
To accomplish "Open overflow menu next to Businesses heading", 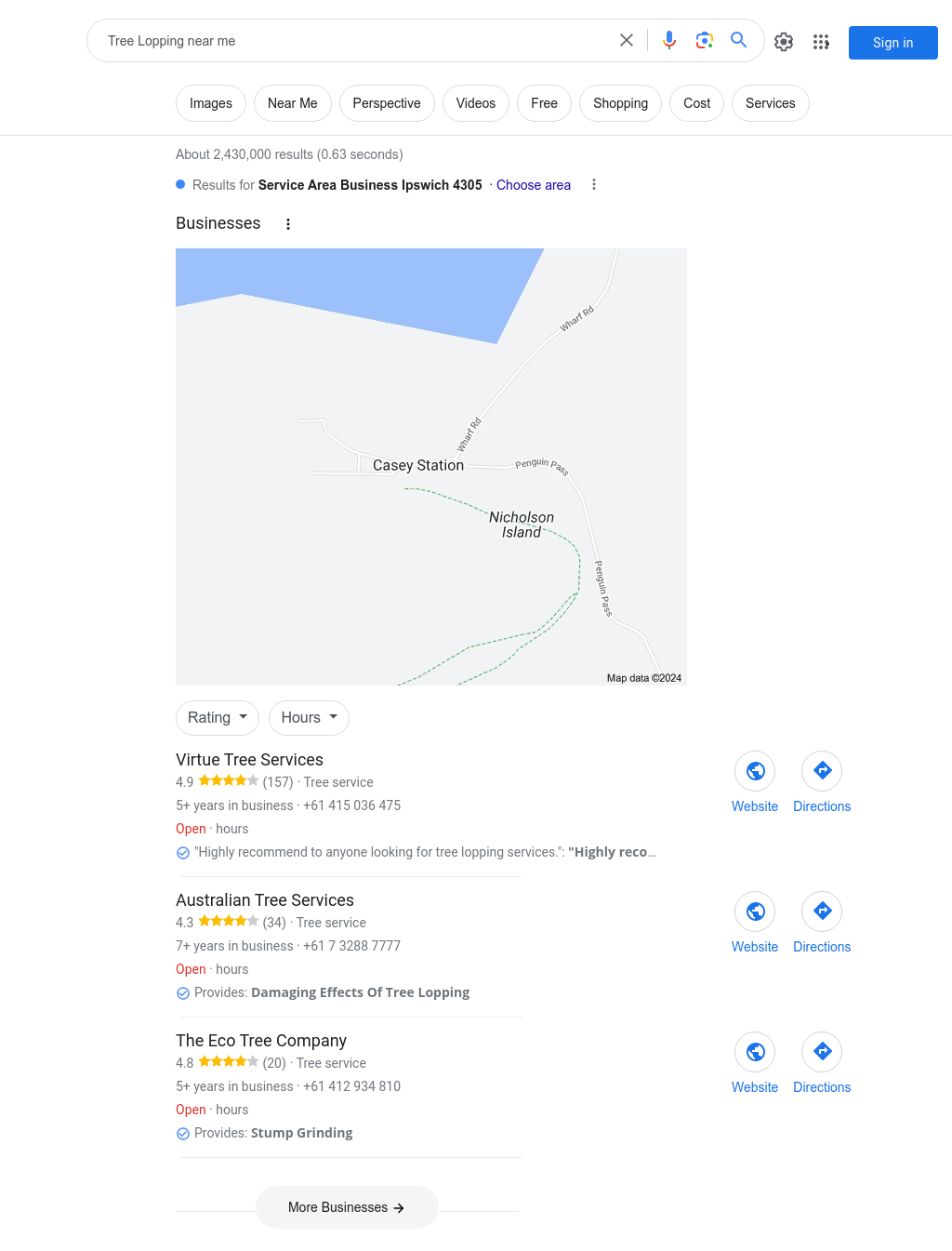I will [288, 224].
